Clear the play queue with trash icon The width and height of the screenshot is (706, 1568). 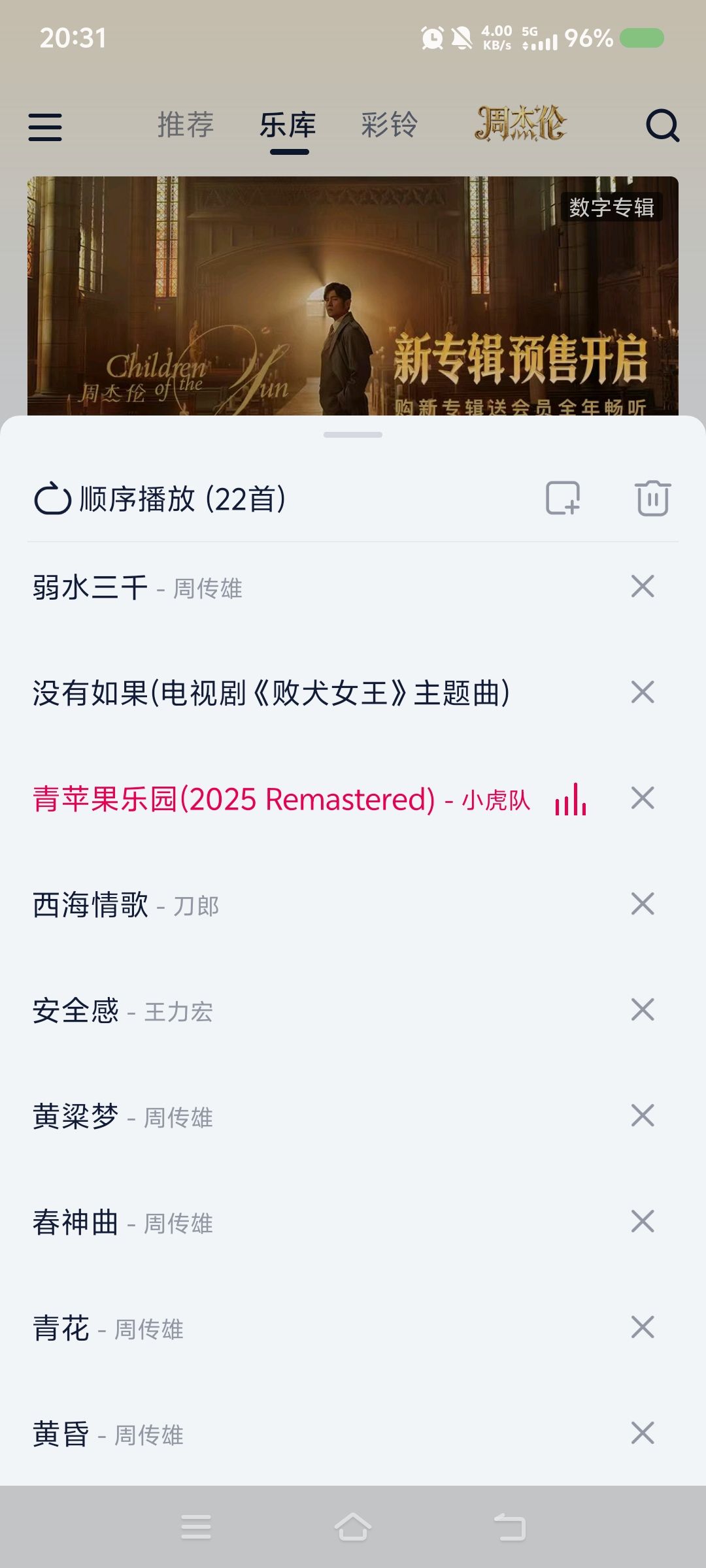(652, 498)
